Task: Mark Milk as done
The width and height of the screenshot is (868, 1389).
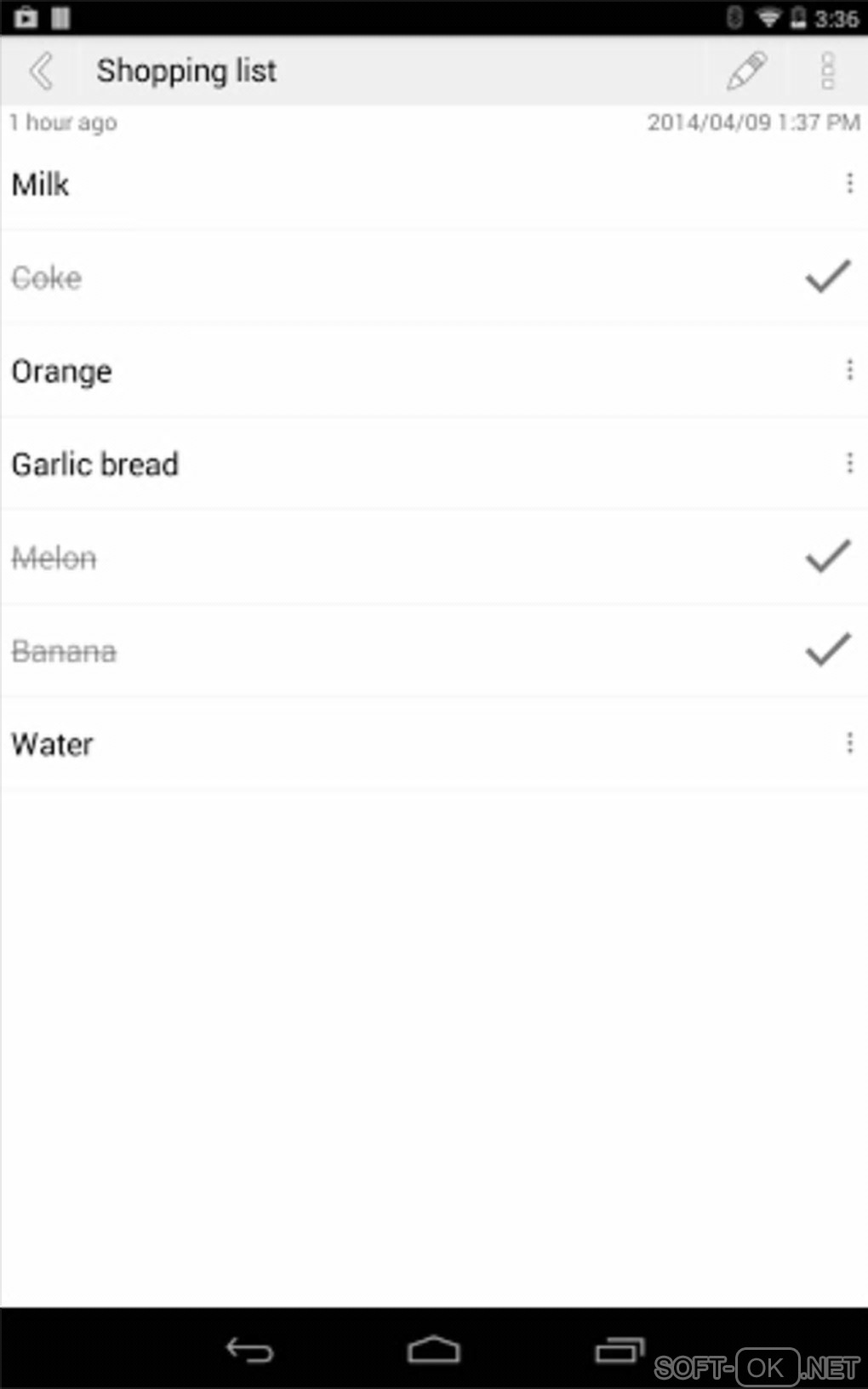Action: click(41, 185)
